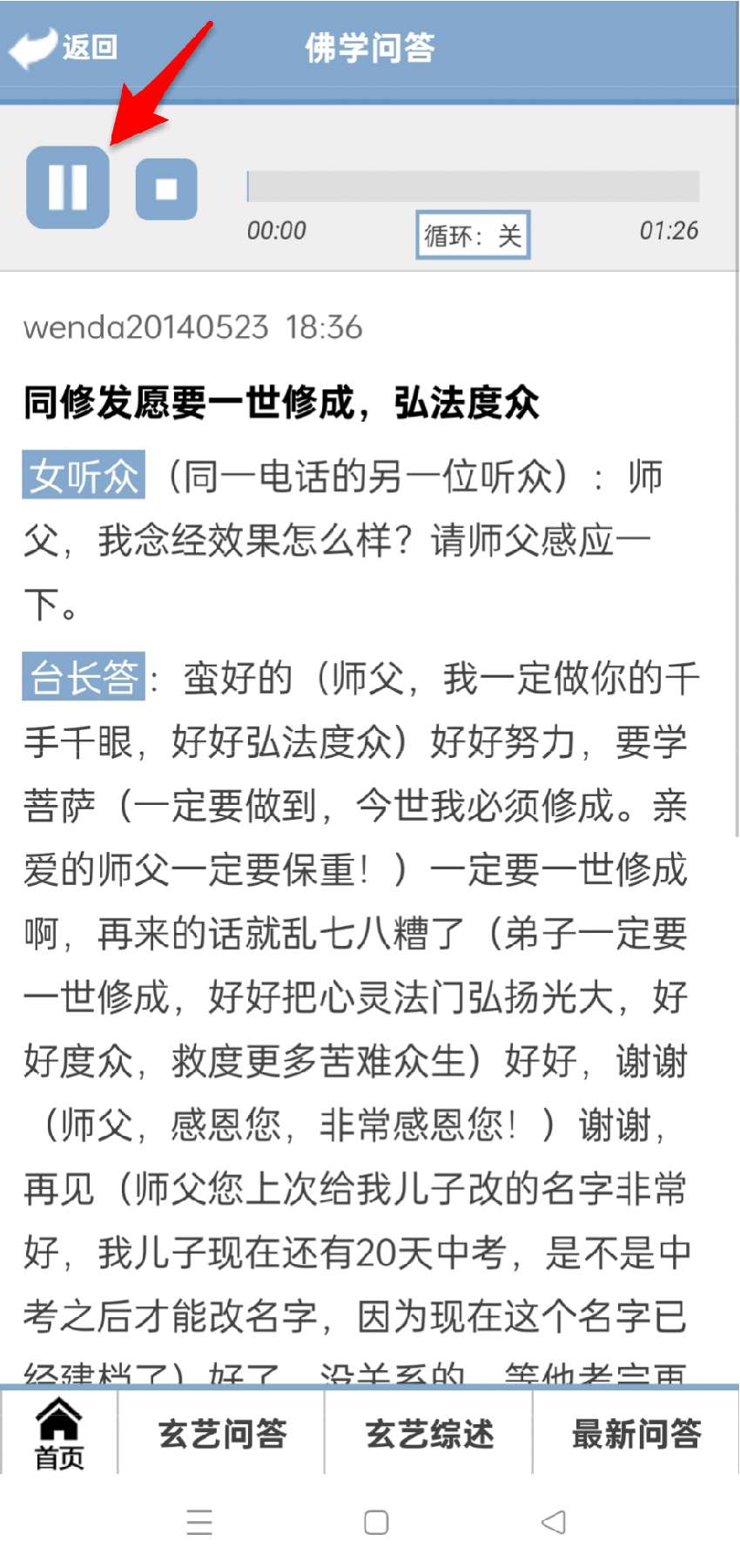740x1568 pixels.
Task: Tap the audio progress bar
Action: pos(473,186)
